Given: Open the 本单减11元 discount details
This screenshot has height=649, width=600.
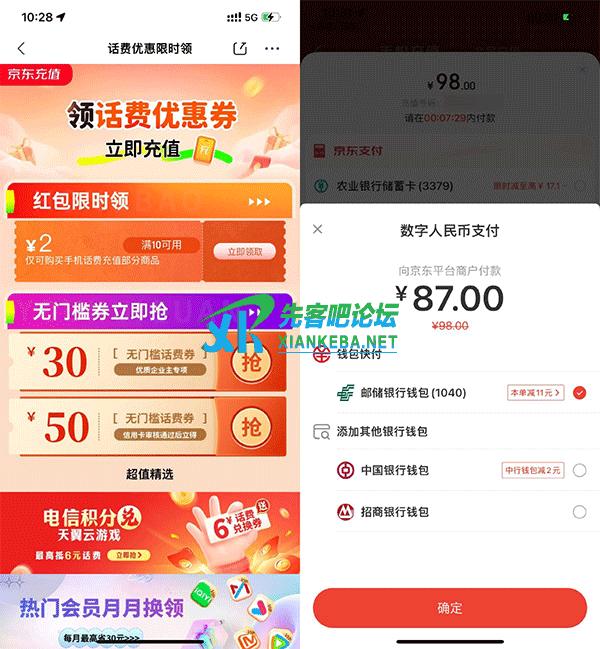Looking at the screenshot, I should 535,393.
